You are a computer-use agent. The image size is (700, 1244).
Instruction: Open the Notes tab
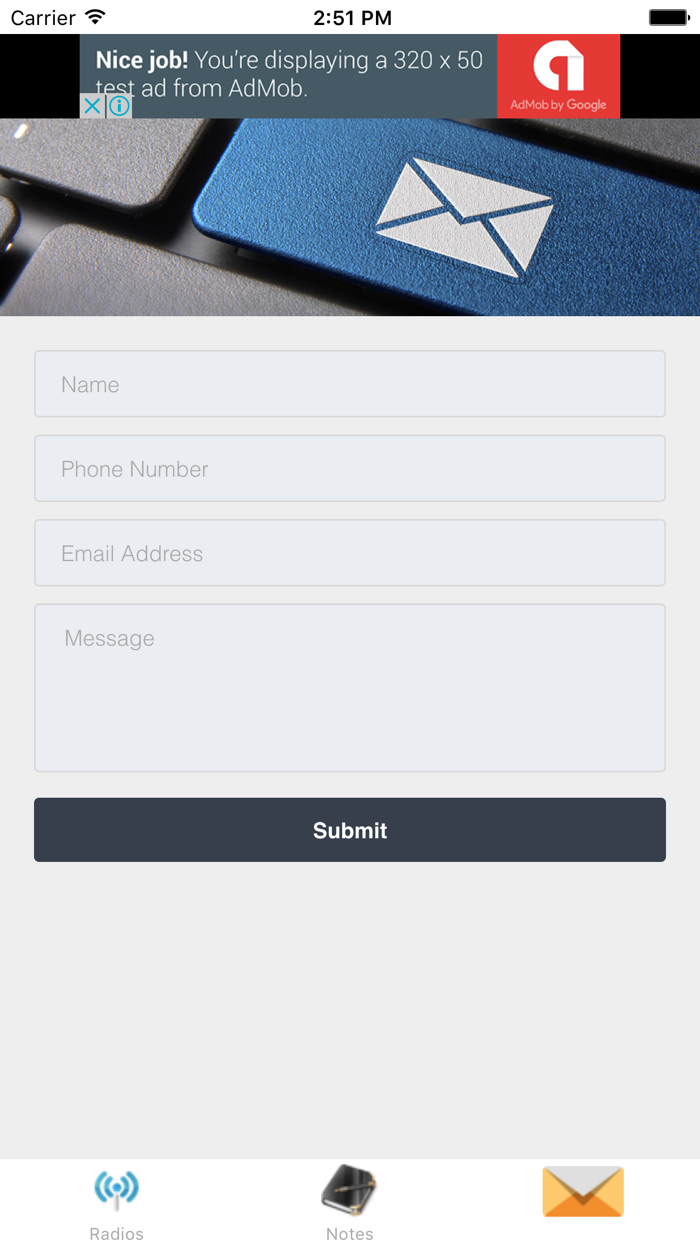coord(350,1203)
